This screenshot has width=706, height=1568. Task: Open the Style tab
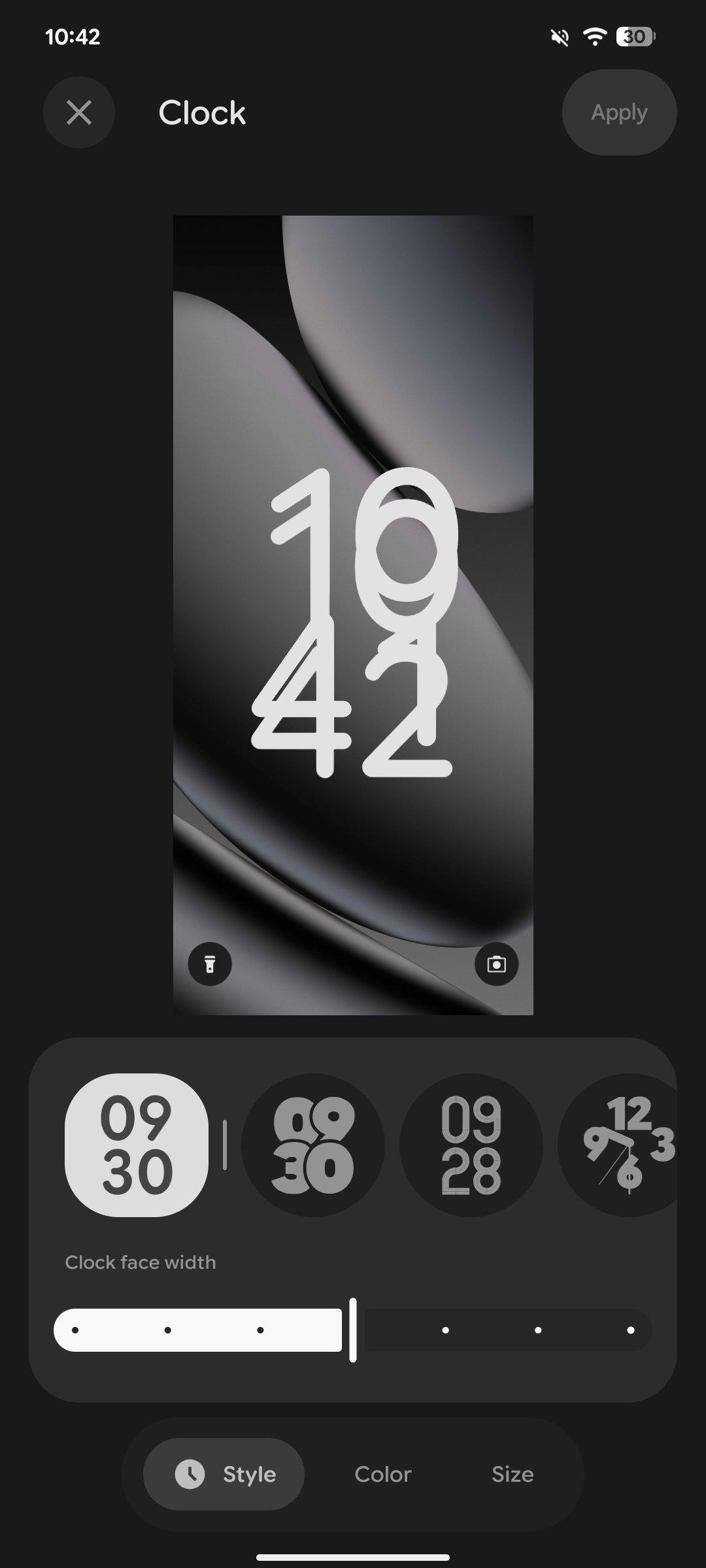224,1474
